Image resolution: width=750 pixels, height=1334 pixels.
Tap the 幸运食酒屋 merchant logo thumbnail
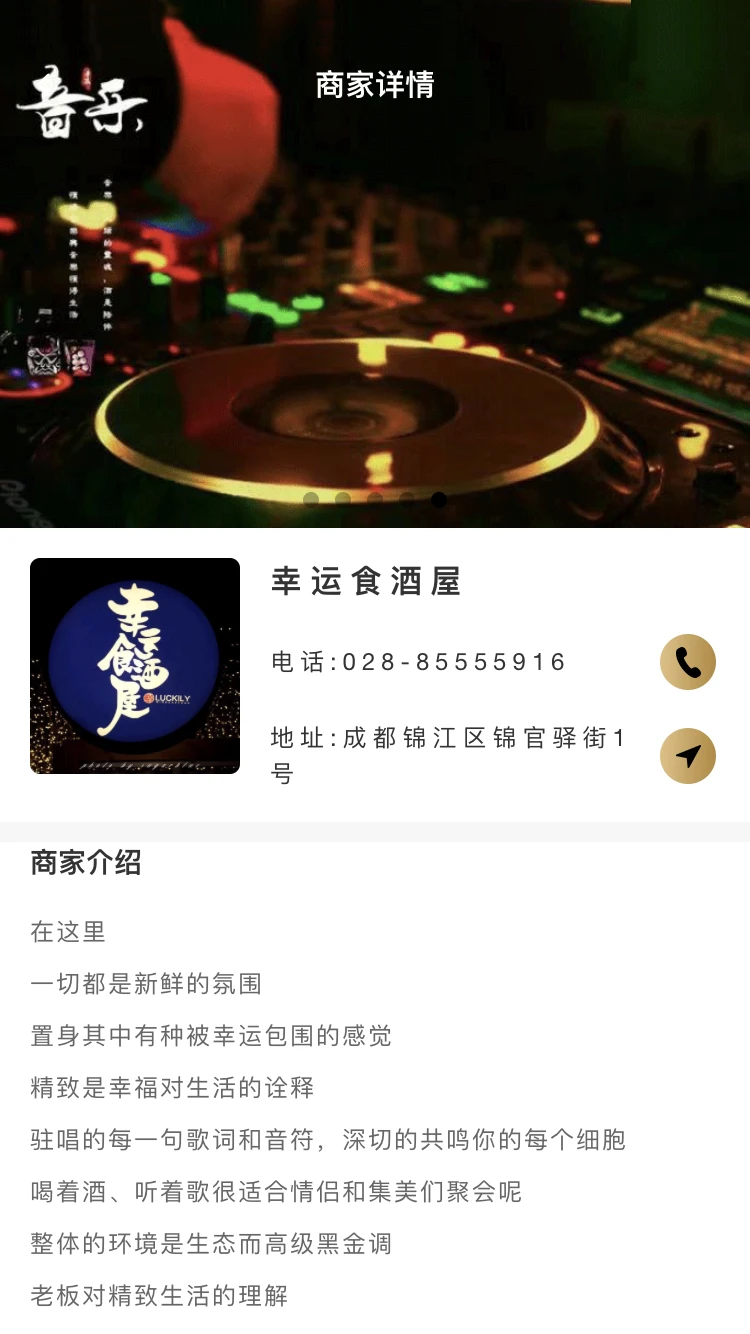(135, 666)
